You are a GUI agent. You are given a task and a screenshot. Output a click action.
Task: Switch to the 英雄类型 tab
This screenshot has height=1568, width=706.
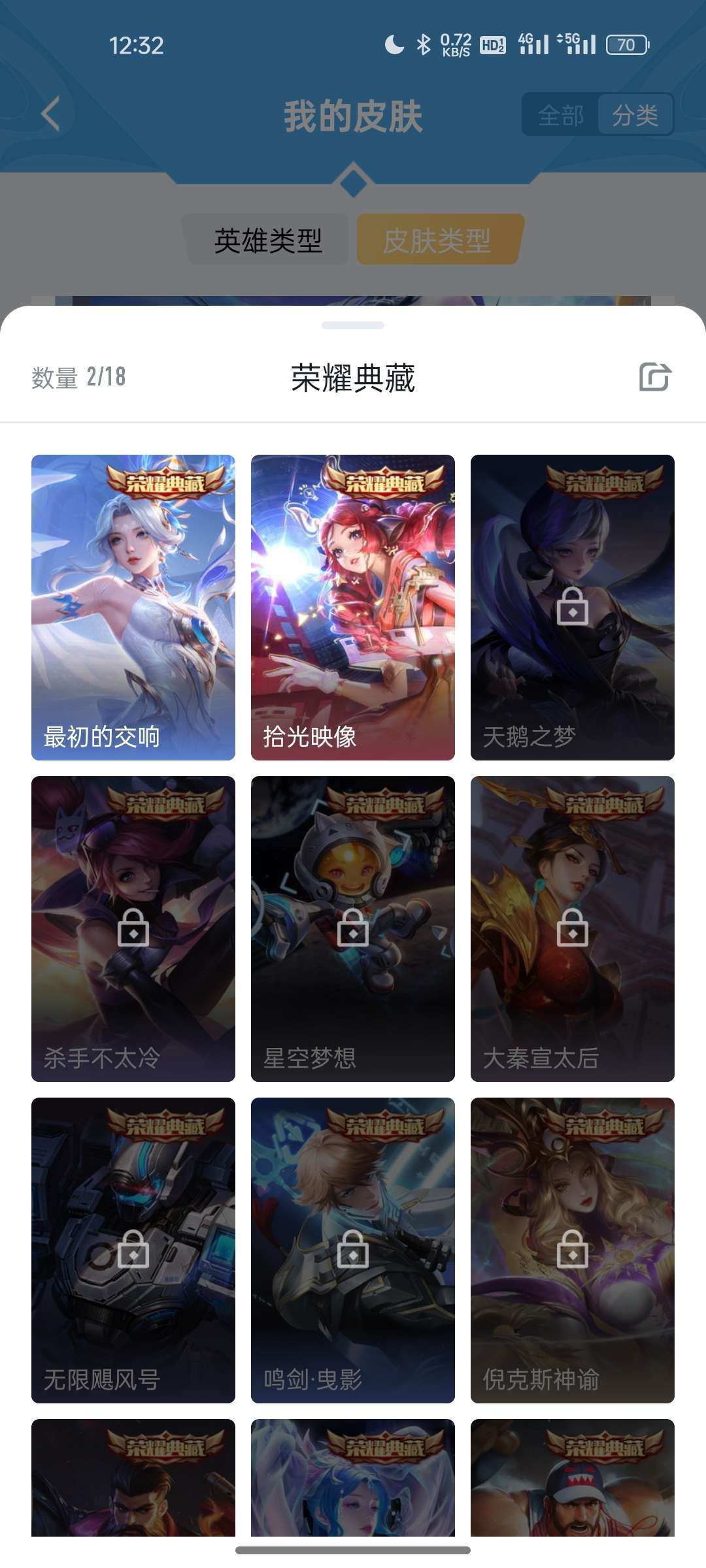coord(268,240)
